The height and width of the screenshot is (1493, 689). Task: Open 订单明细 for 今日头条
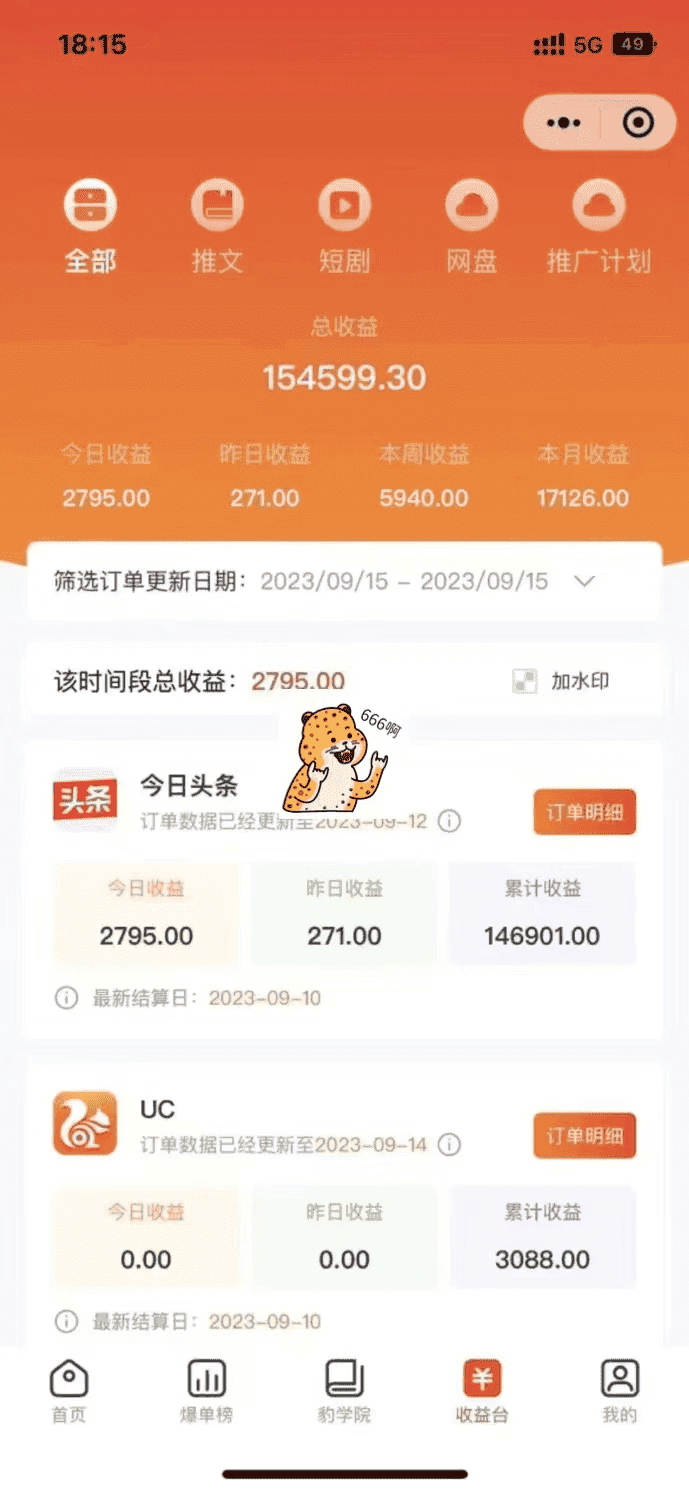tap(584, 812)
